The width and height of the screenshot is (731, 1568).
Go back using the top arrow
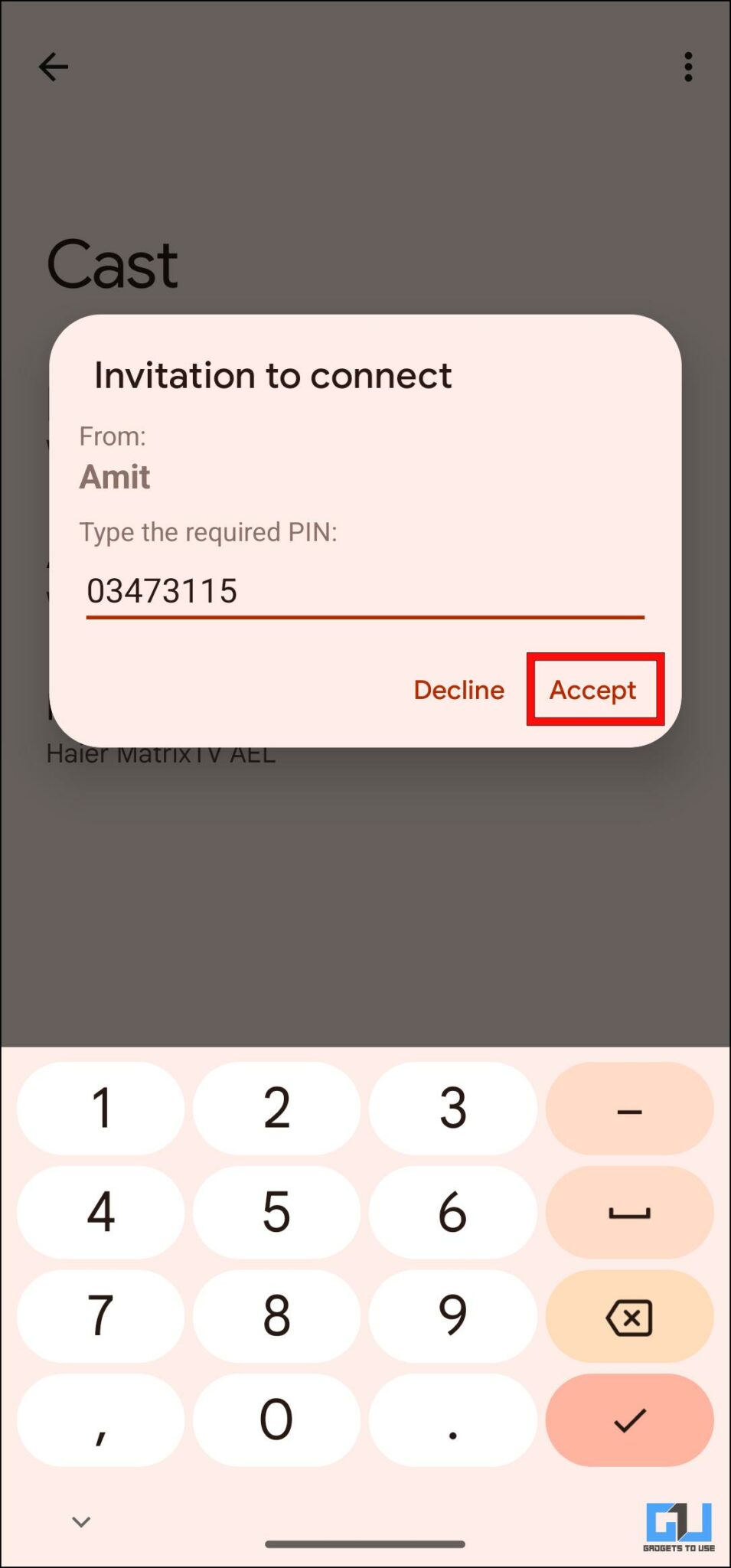coord(54,67)
